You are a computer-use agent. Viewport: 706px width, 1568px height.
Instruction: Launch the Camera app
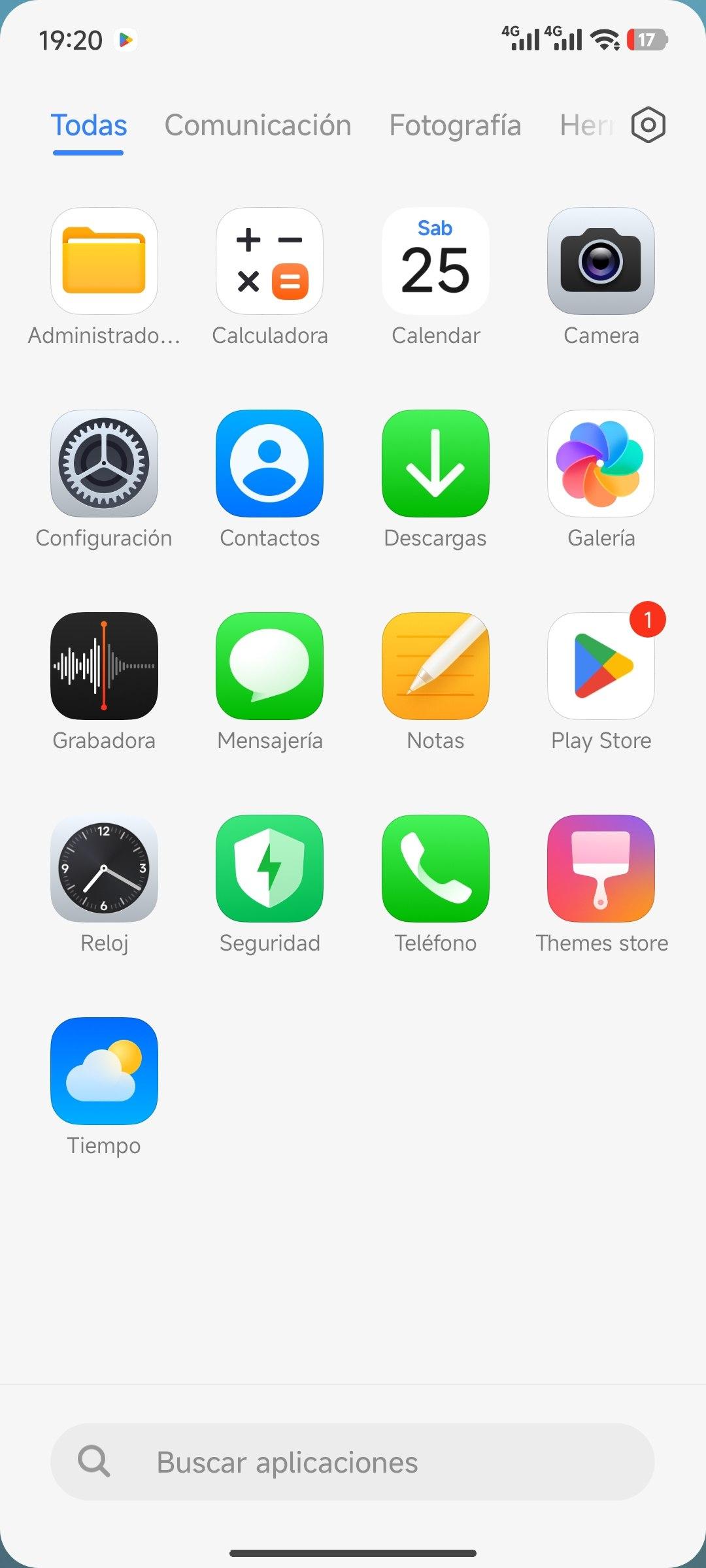601,261
